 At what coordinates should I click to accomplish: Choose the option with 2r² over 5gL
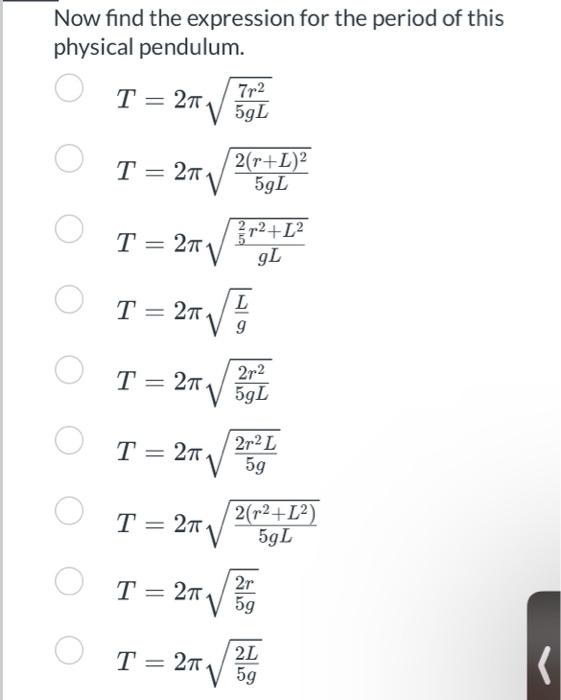tap(69, 370)
